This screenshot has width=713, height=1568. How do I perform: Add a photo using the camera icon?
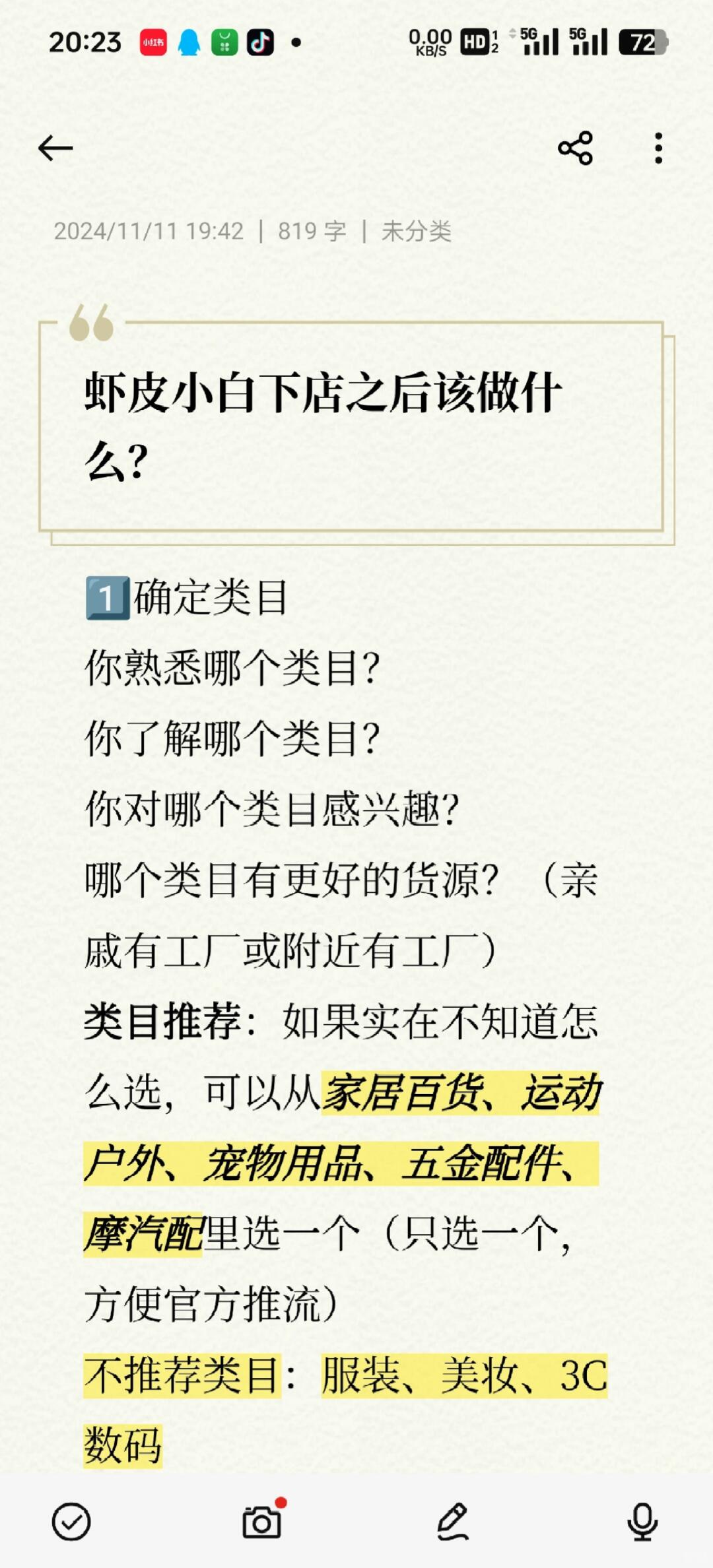tap(262, 1522)
